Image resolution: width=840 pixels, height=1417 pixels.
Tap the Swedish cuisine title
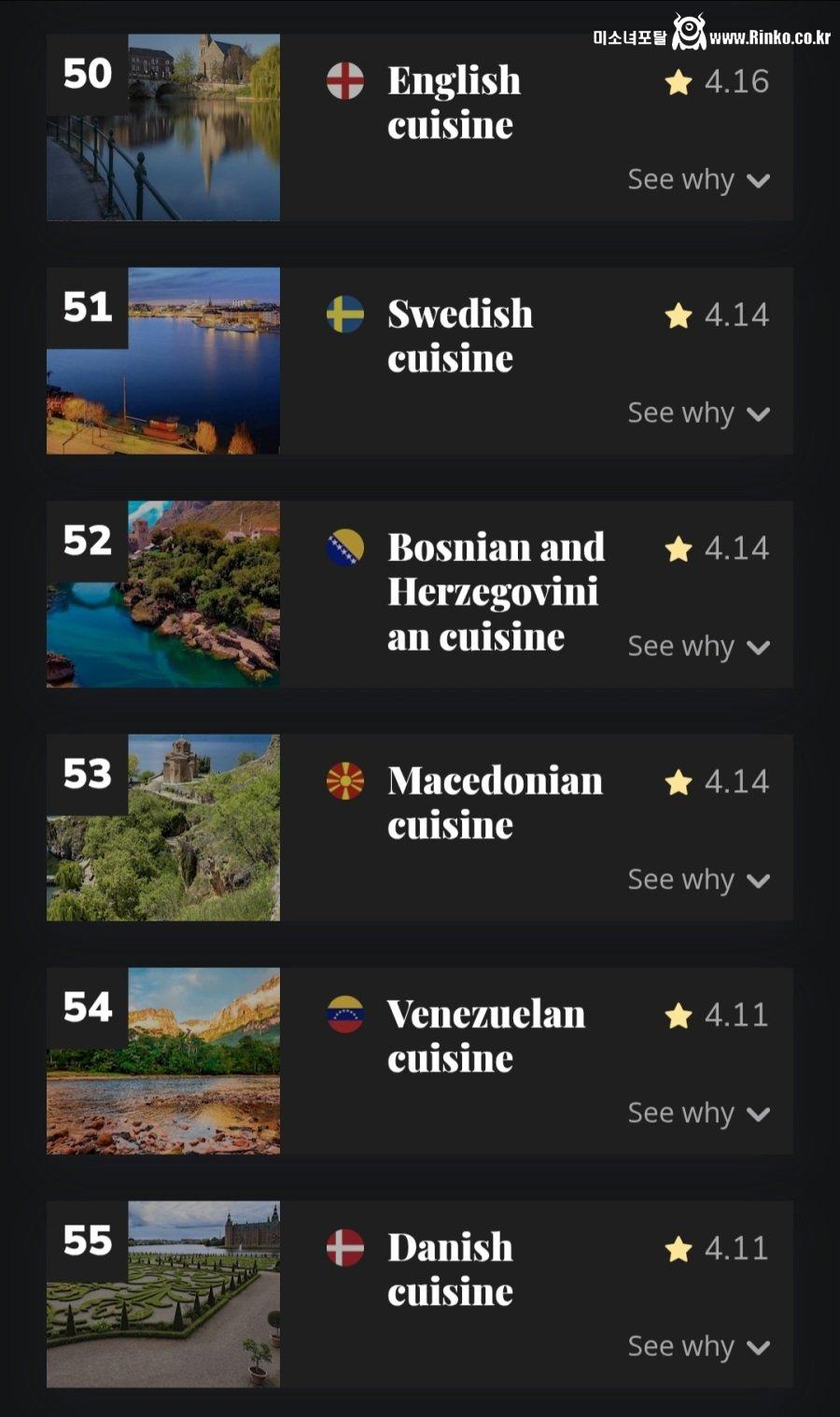459,336
